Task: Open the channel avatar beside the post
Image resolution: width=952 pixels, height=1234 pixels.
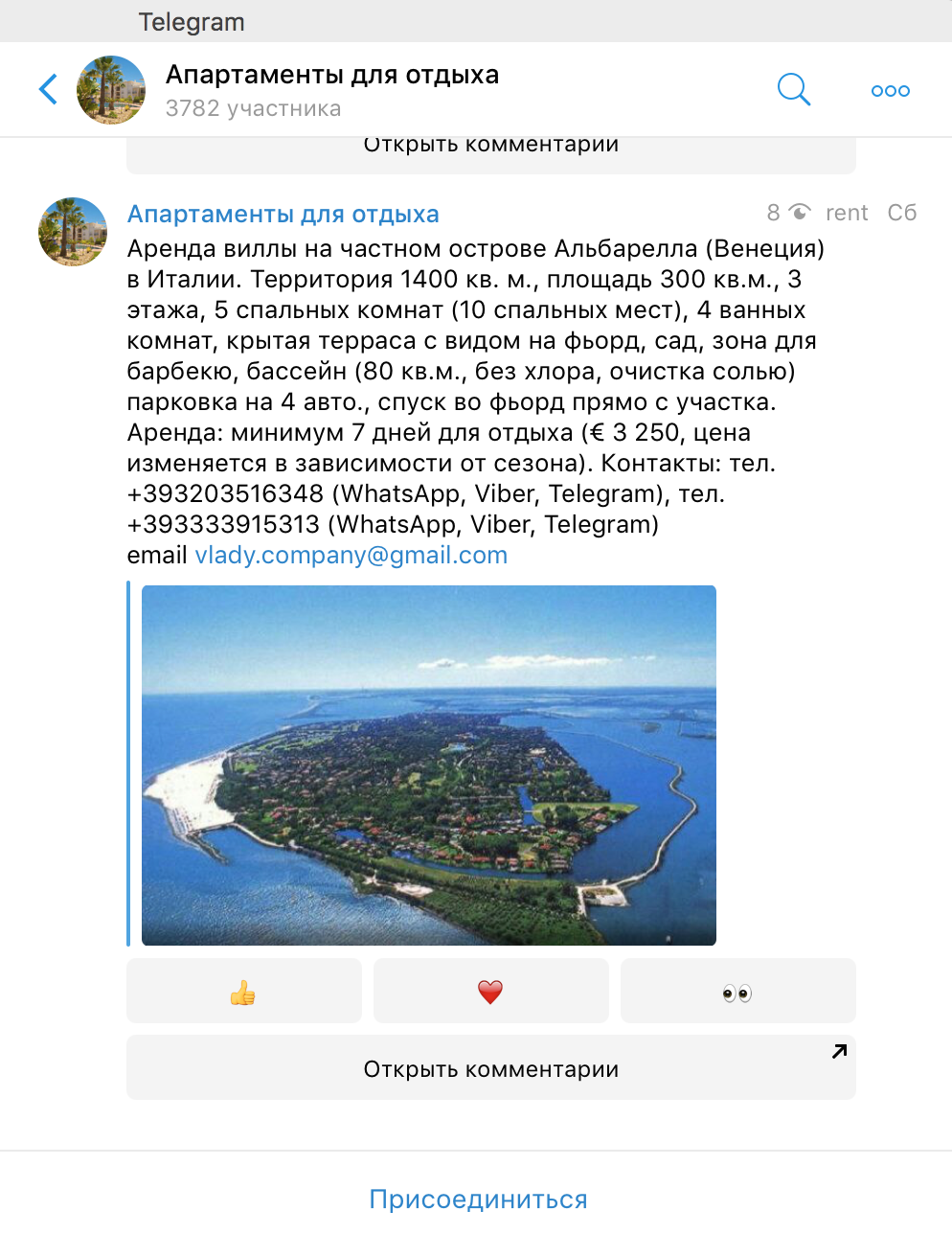Action: pos(73,232)
